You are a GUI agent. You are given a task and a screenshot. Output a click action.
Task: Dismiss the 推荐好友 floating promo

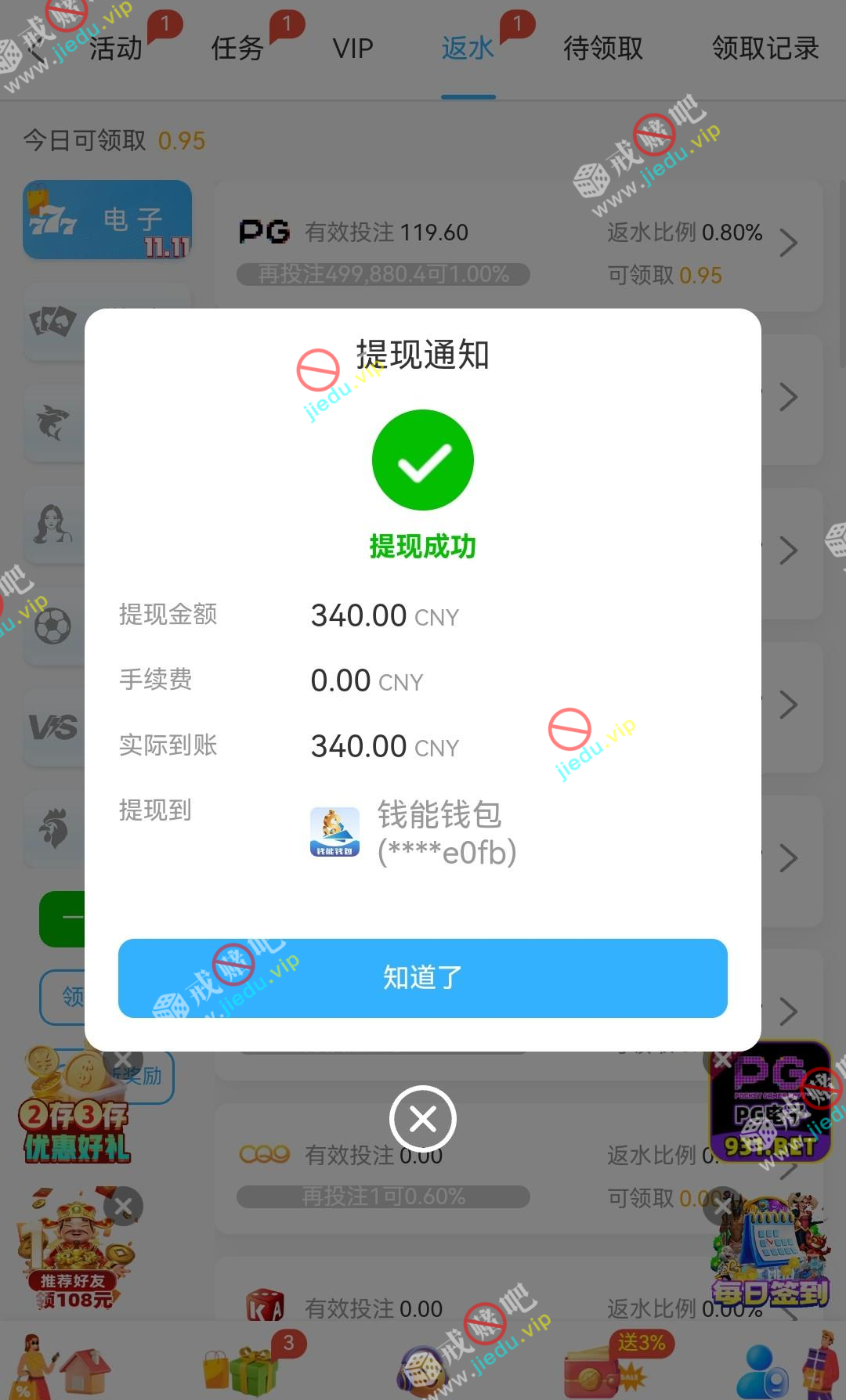coord(124,1207)
